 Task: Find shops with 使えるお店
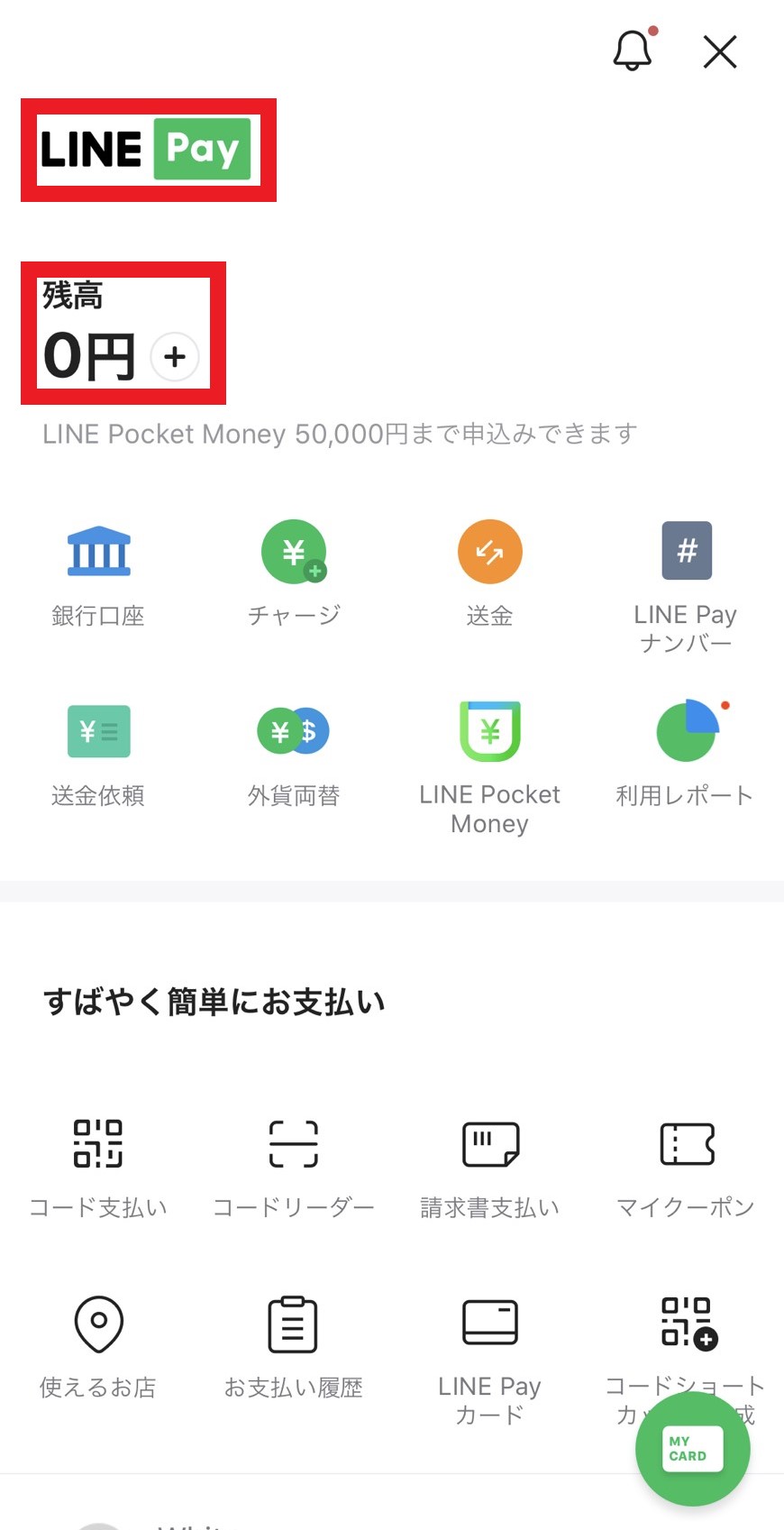98,1343
